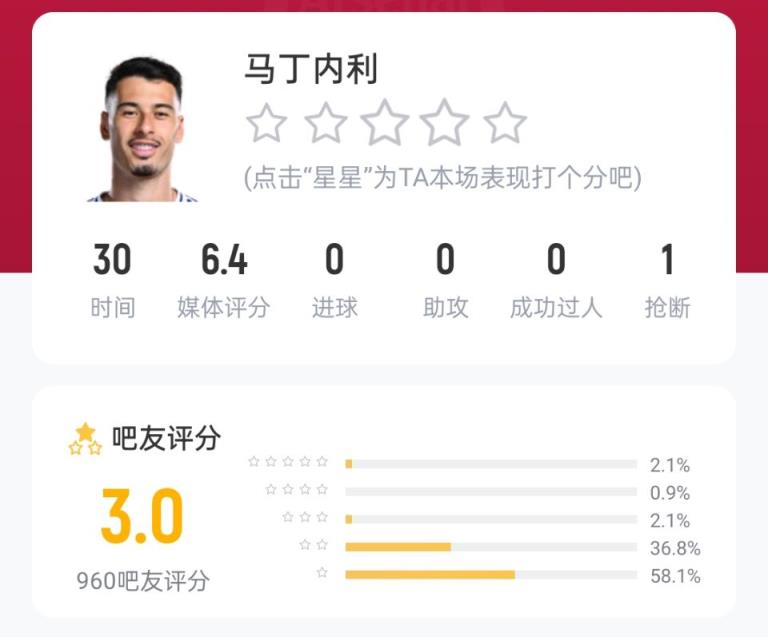Select the third star for 马丁内利
768x637 pixels.
[x=385, y=125]
